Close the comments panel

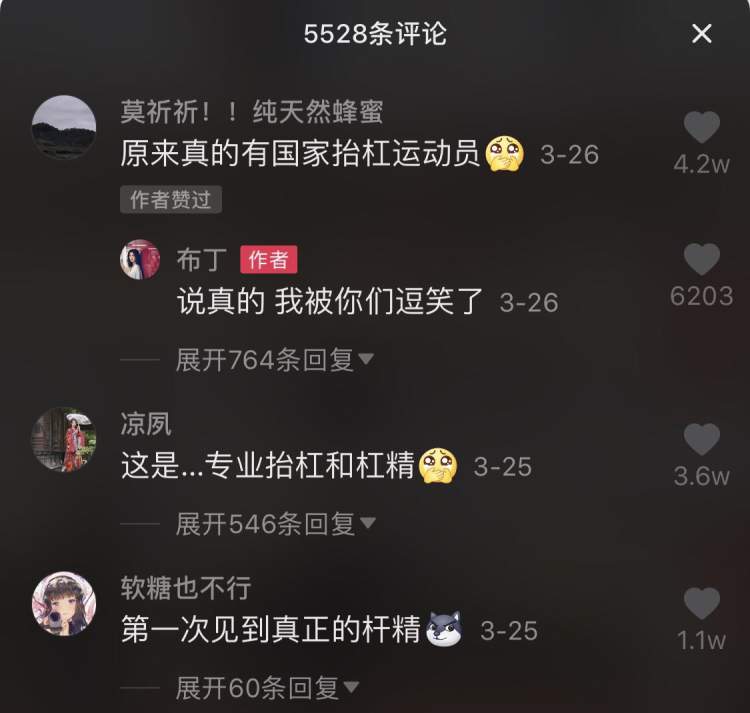(702, 34)
